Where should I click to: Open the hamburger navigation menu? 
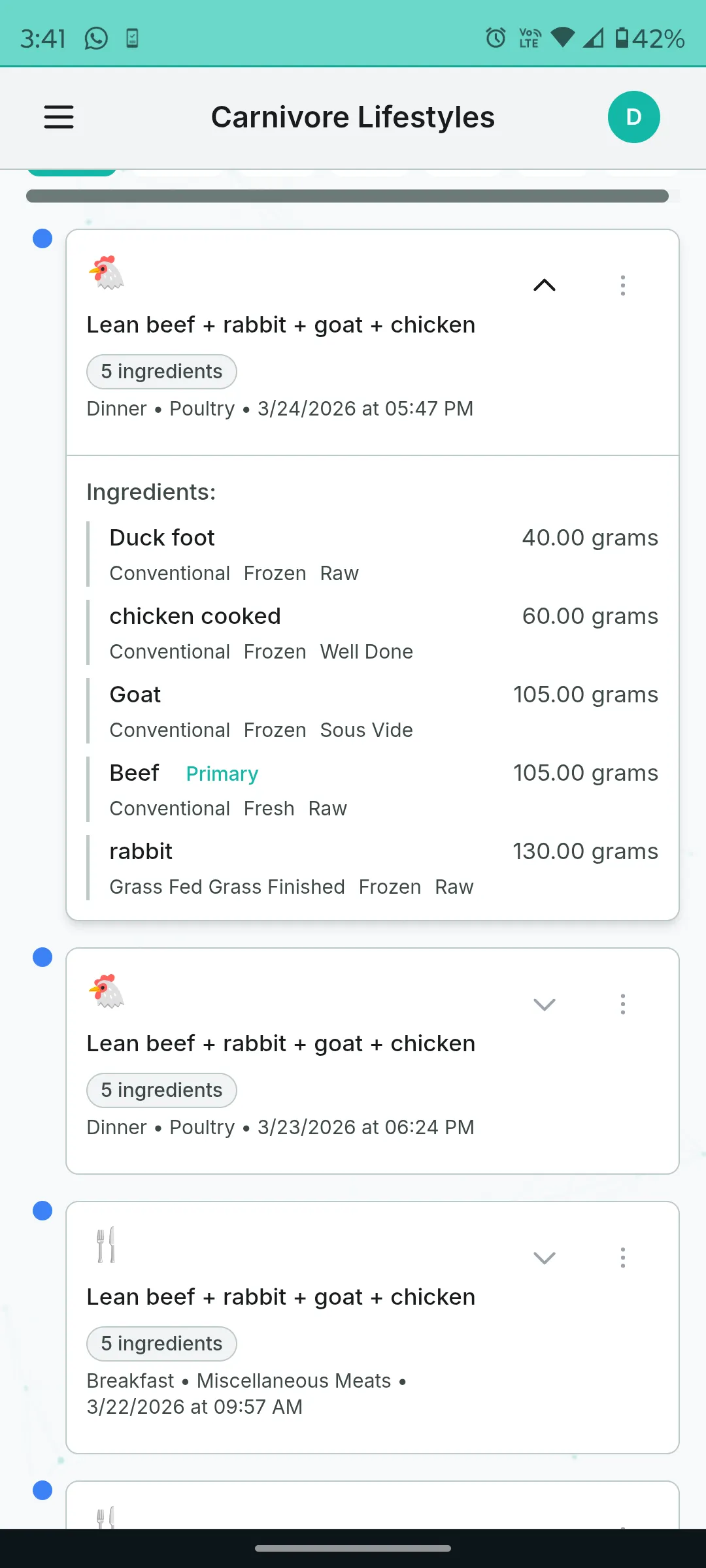click(58, 117)
